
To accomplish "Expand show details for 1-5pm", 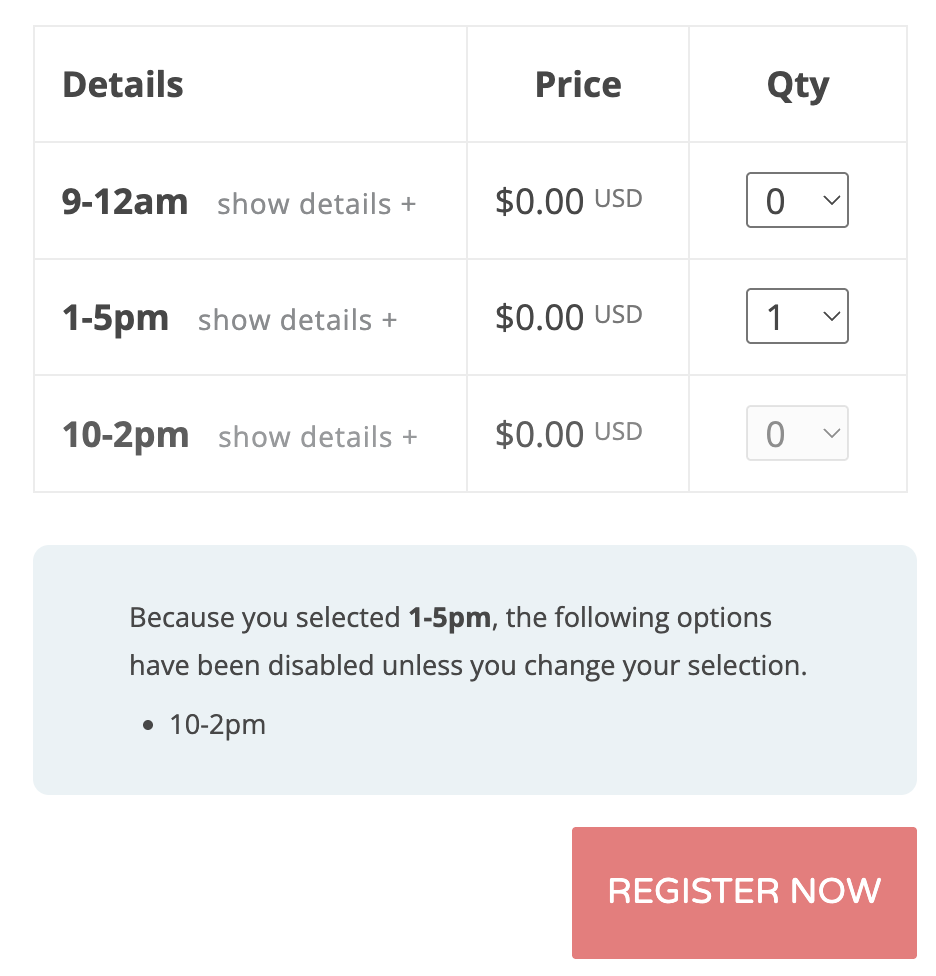I will click(x=297, y=320).
